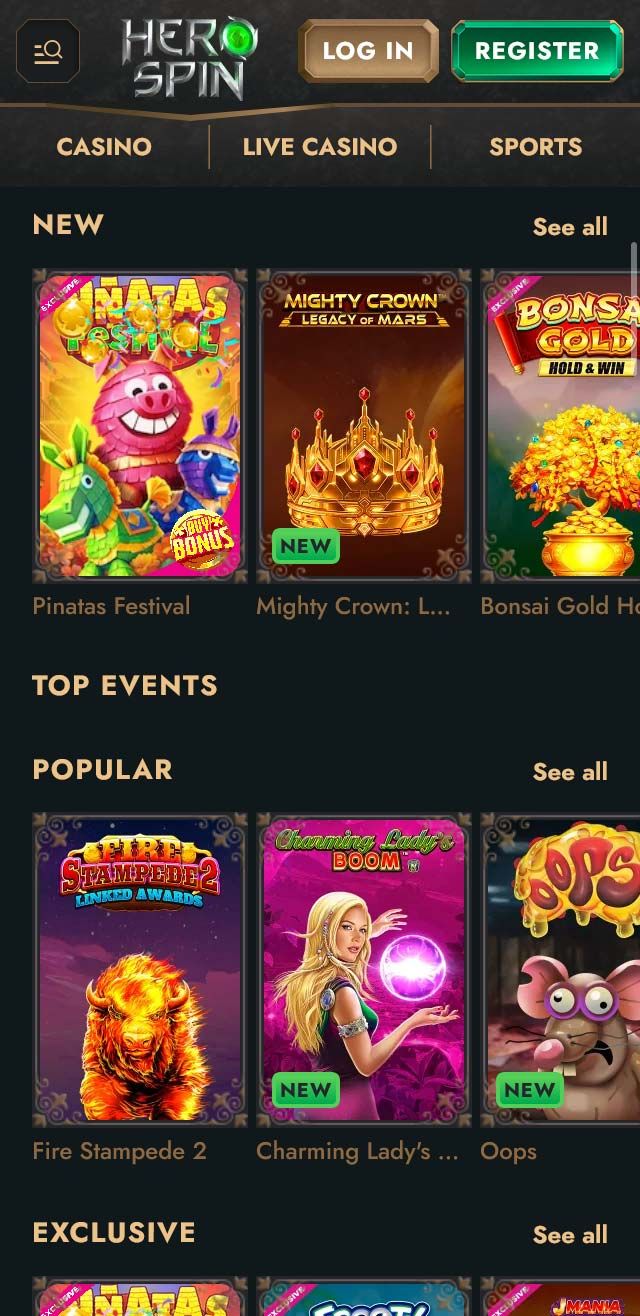Tap the Log In button
The width and height of the screenshot is (640, 1316).
pos(368,51)
